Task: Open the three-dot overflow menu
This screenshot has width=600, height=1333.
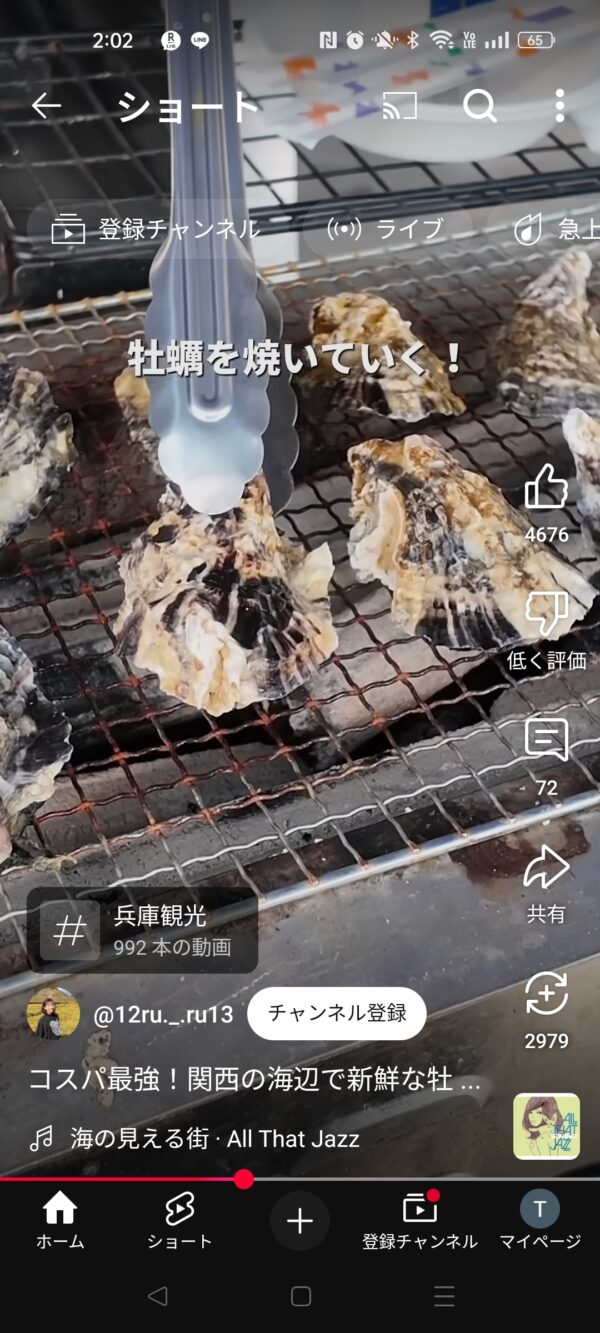Action: (x=559, y=106)
